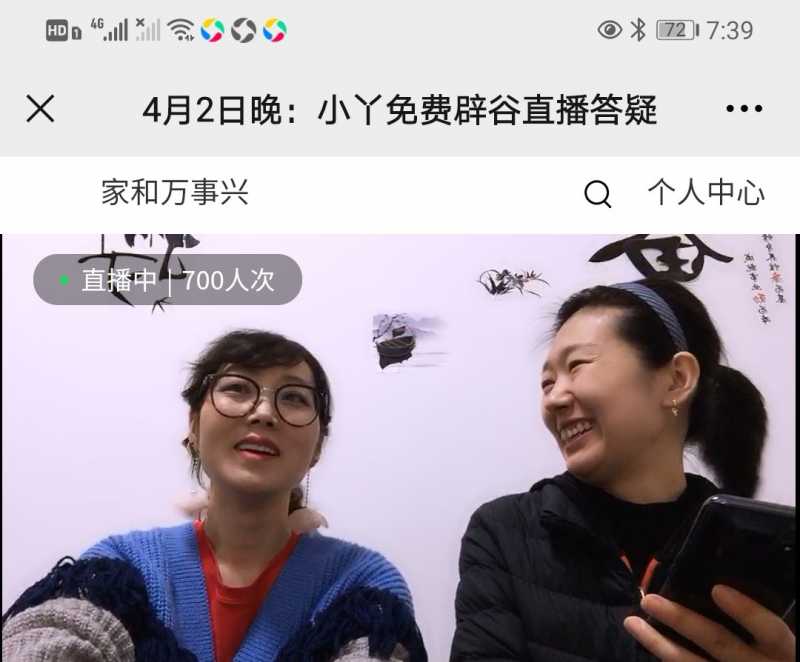
Task: Open the 家和万事兴 channel
Action: (x=174, y=193)
